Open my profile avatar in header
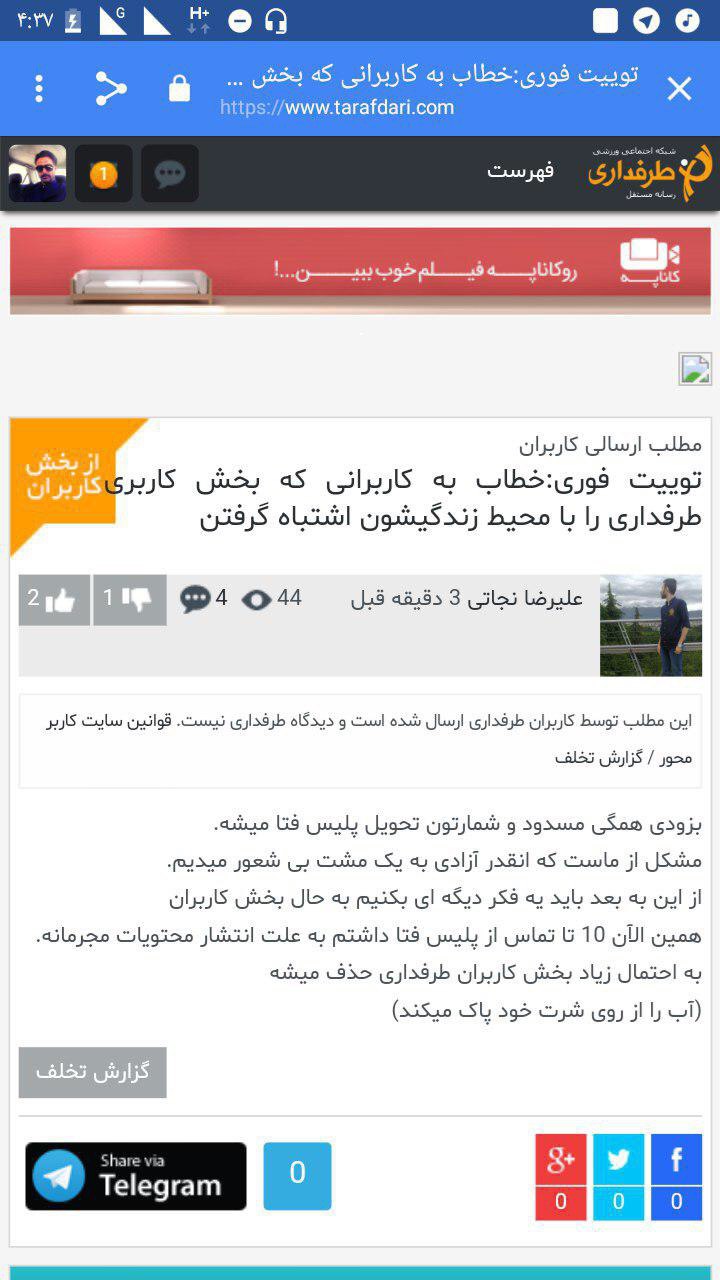 click(38, 174)
